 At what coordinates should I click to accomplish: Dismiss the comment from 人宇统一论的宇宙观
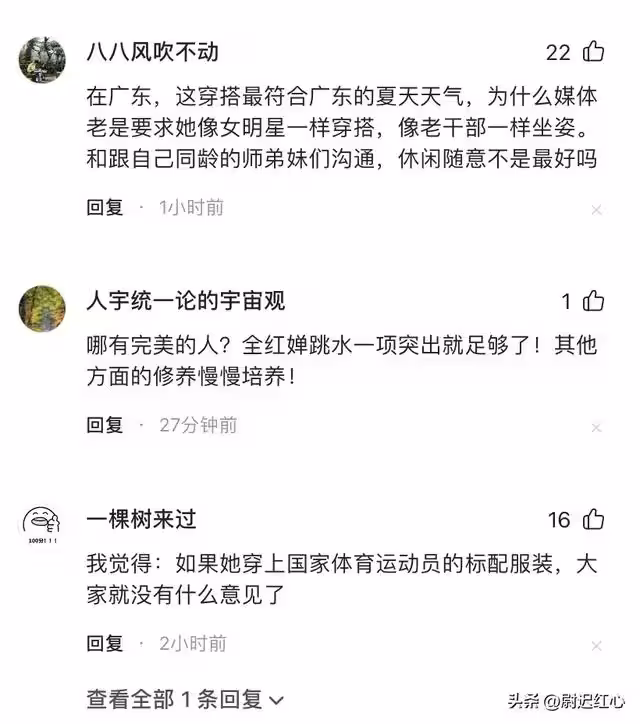pos(596,428)
